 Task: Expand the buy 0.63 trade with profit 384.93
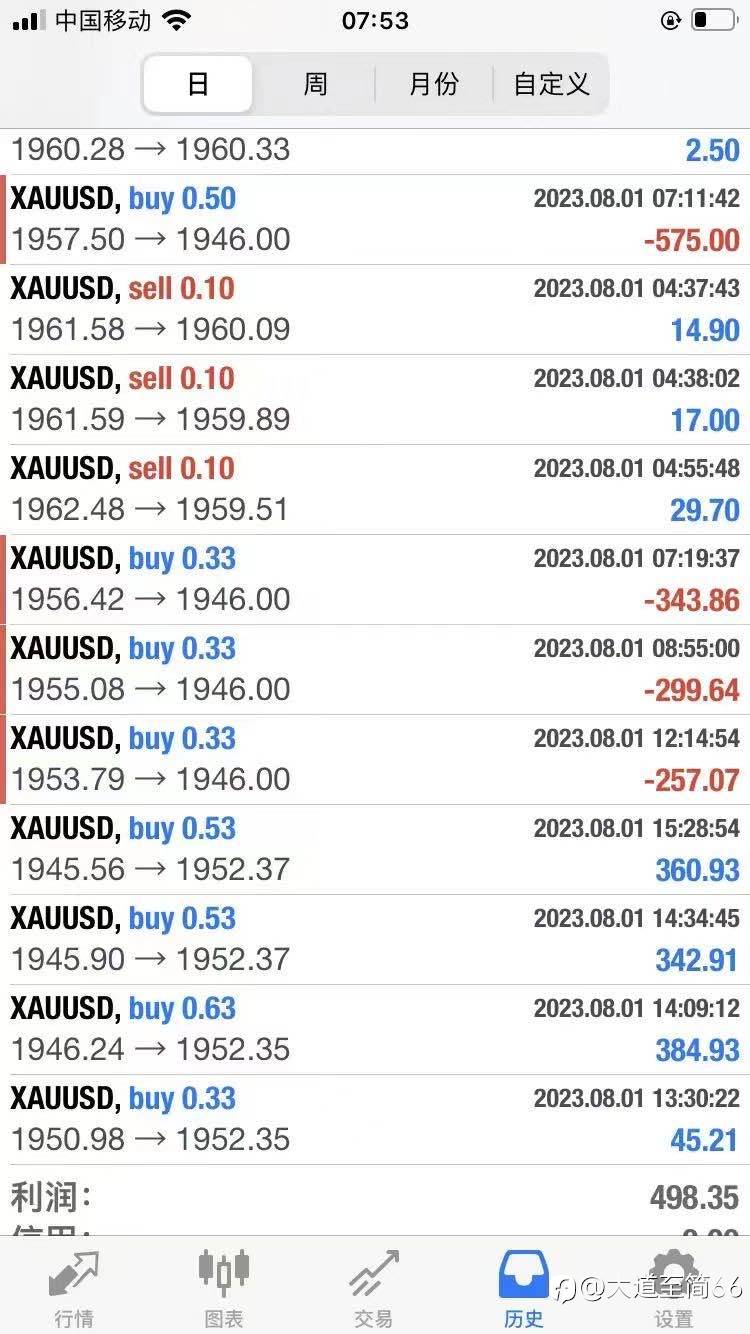[x=375, y=1030]
